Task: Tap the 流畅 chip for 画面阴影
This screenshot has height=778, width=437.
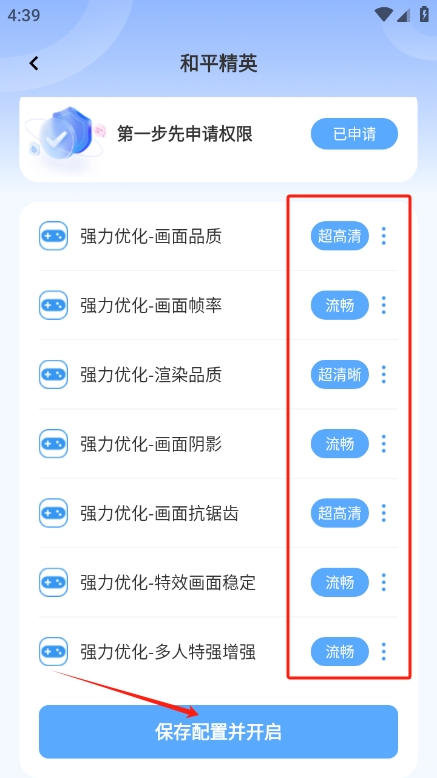Action: (340, 444)
